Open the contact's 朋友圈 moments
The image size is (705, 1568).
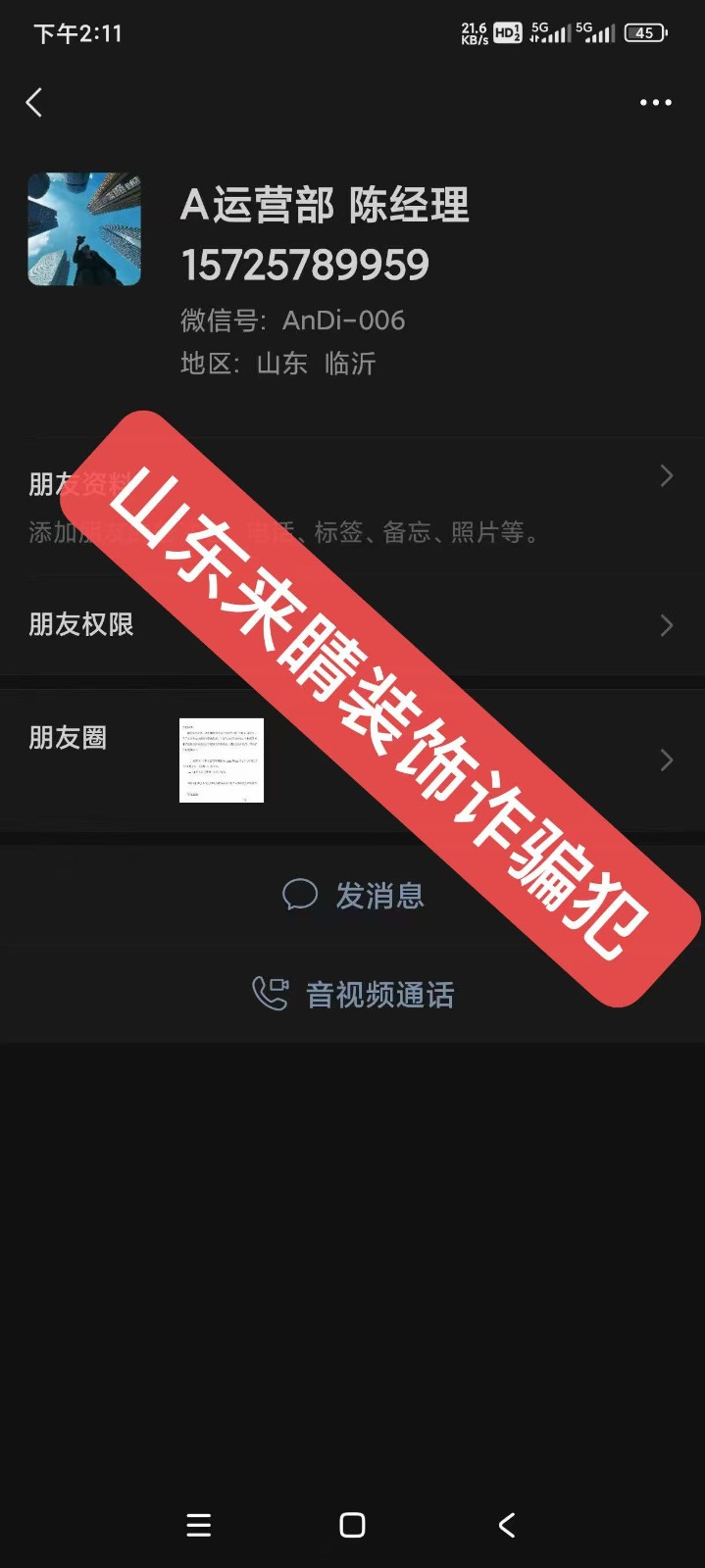(352, 760)
